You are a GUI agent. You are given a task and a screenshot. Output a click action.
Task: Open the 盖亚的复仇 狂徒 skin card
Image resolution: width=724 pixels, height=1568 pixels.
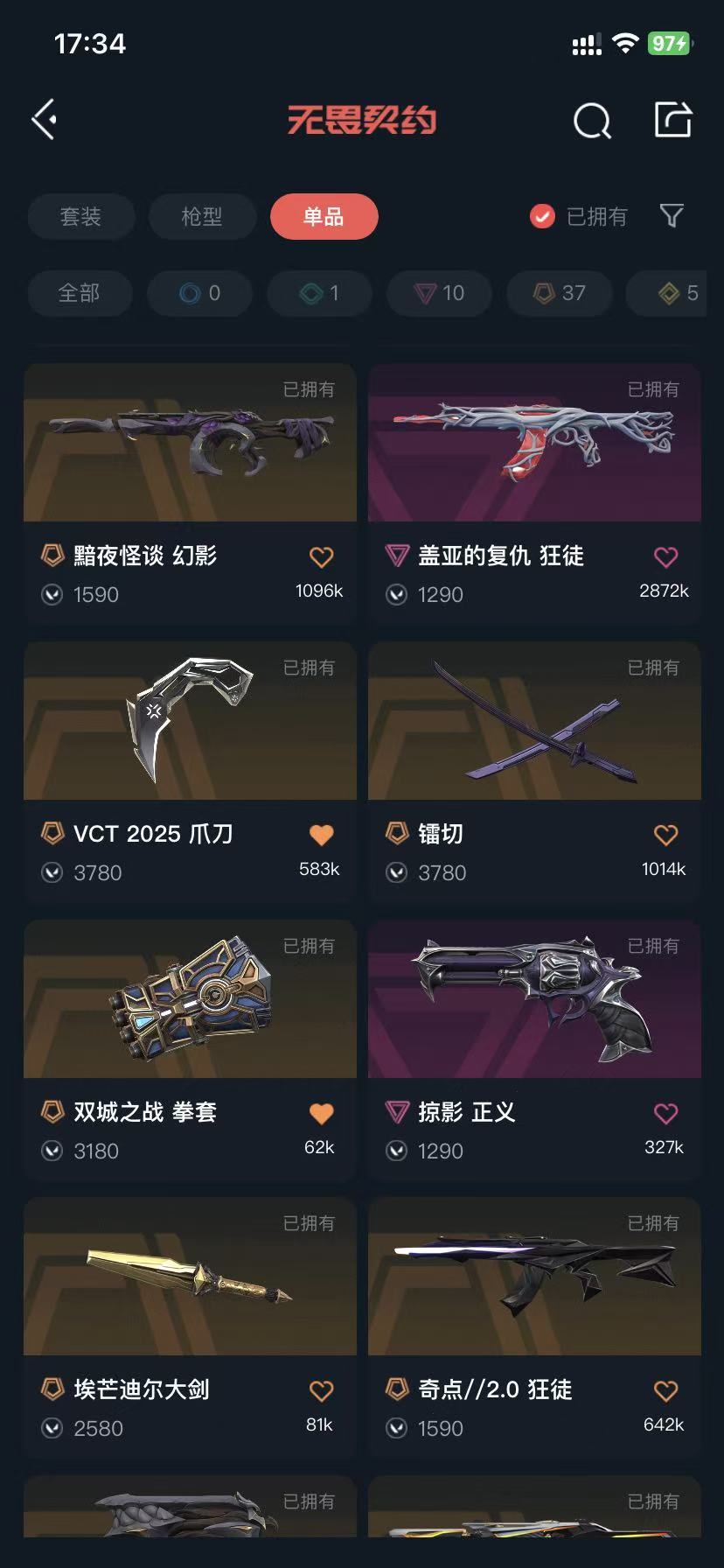click(534, 444)
